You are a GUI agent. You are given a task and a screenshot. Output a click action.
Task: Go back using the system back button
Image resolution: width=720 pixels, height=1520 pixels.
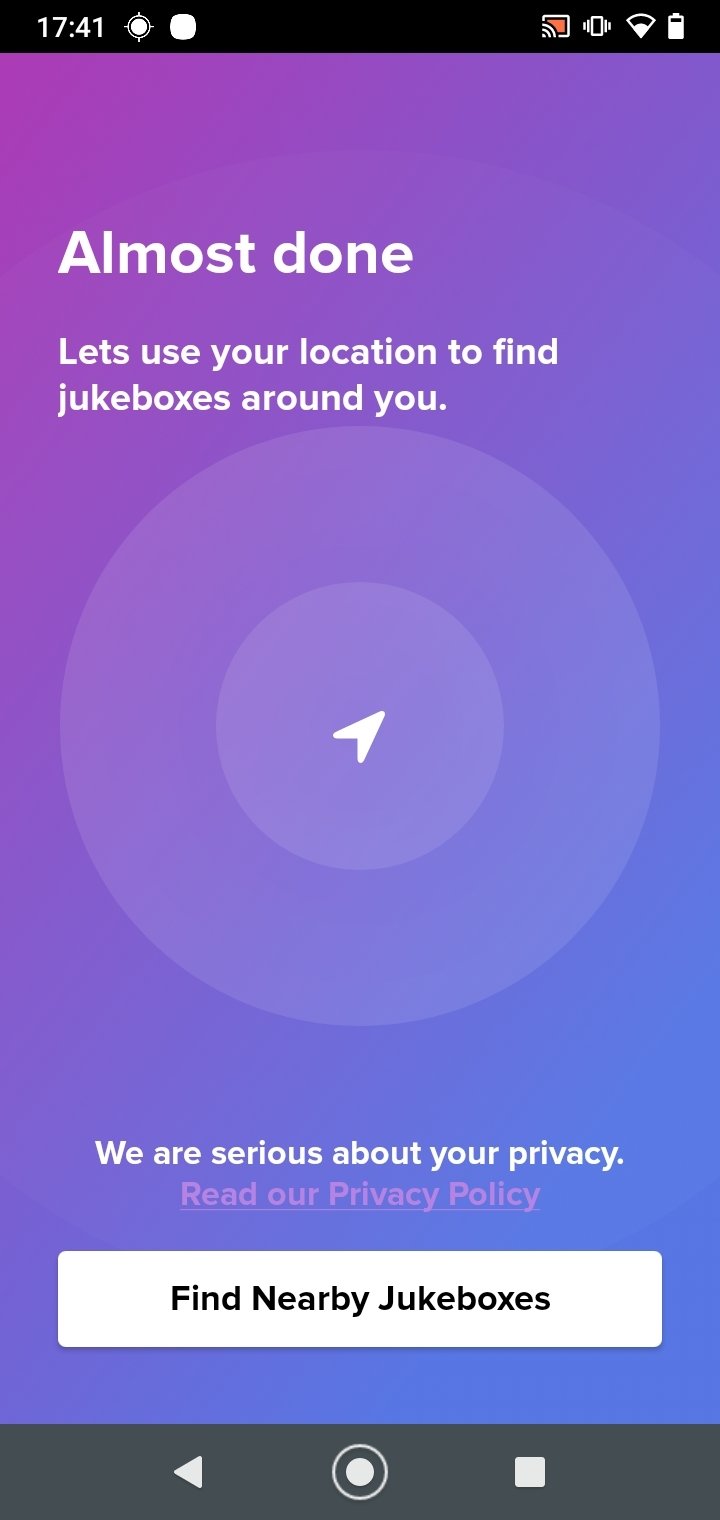(188, 1471)
